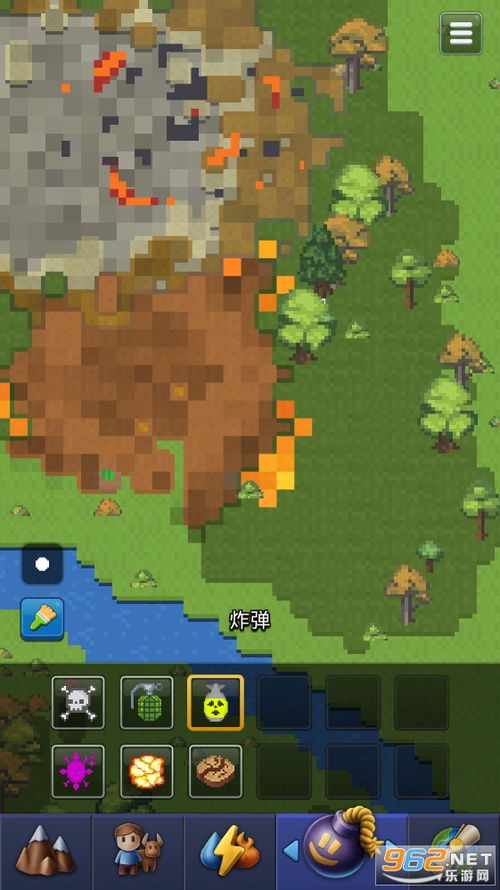Select the green grenade power
The image size is (500, 890).
(147, 703)
